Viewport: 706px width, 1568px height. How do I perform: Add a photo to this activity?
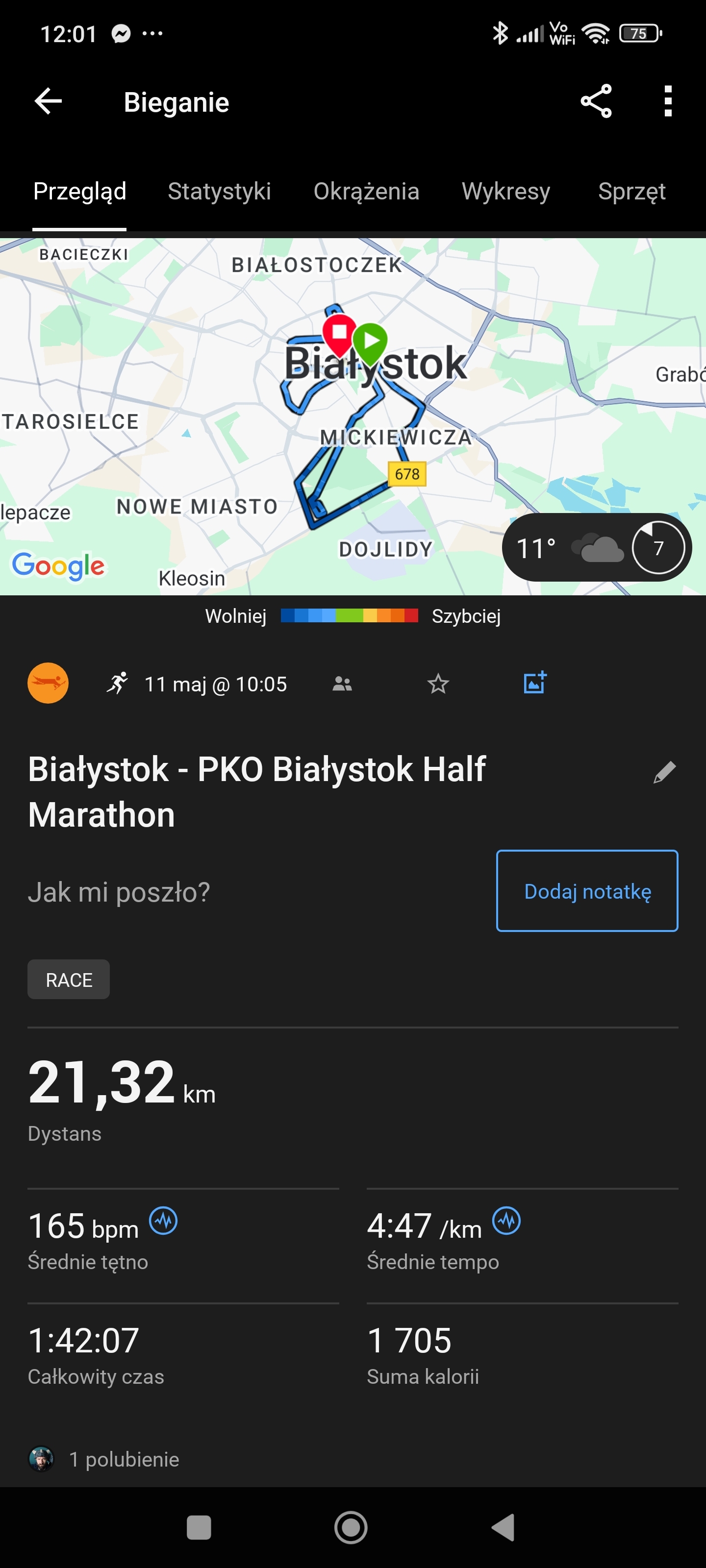click(x=535, y=683)
